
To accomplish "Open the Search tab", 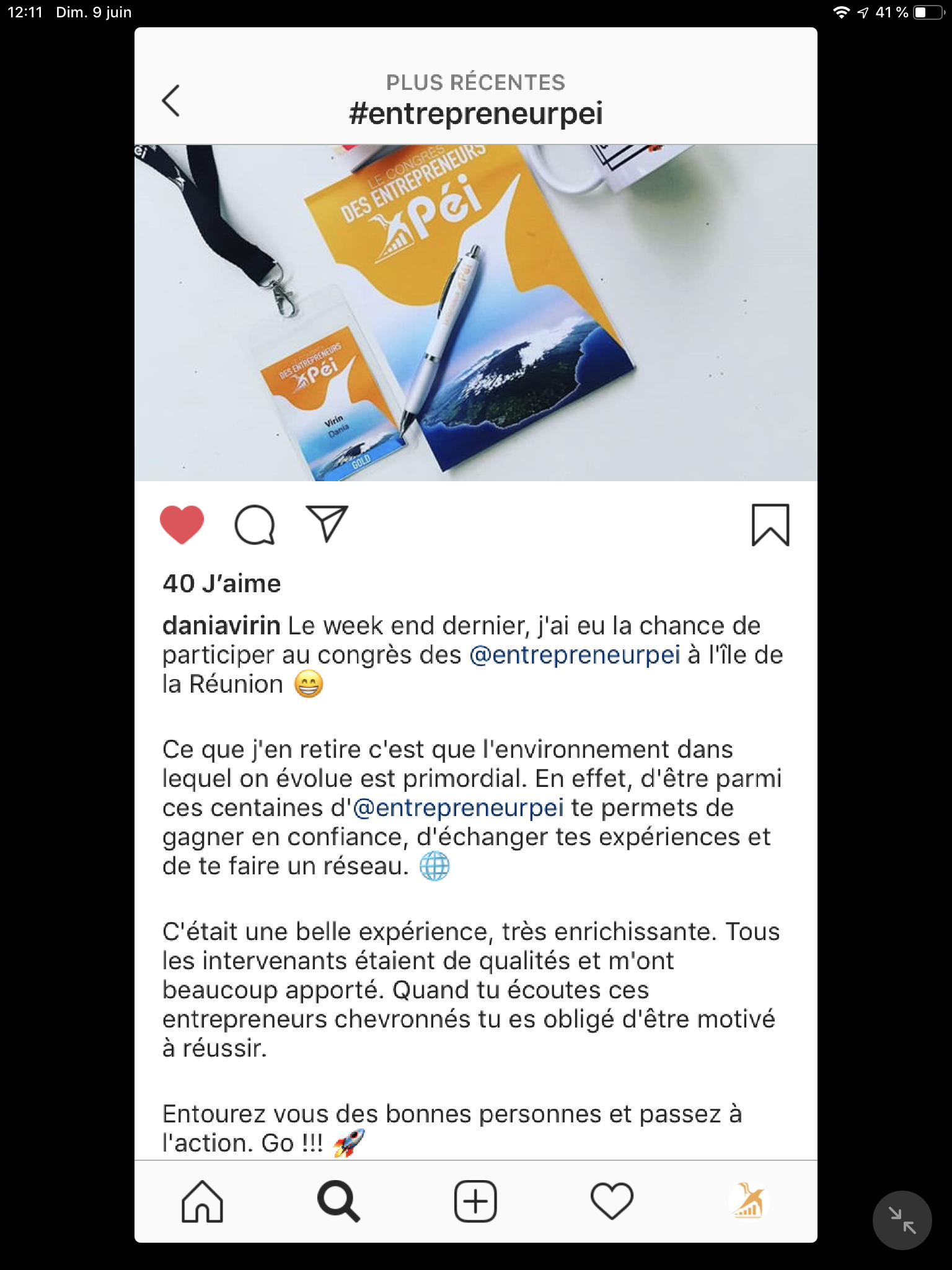I will [338, 1201].
